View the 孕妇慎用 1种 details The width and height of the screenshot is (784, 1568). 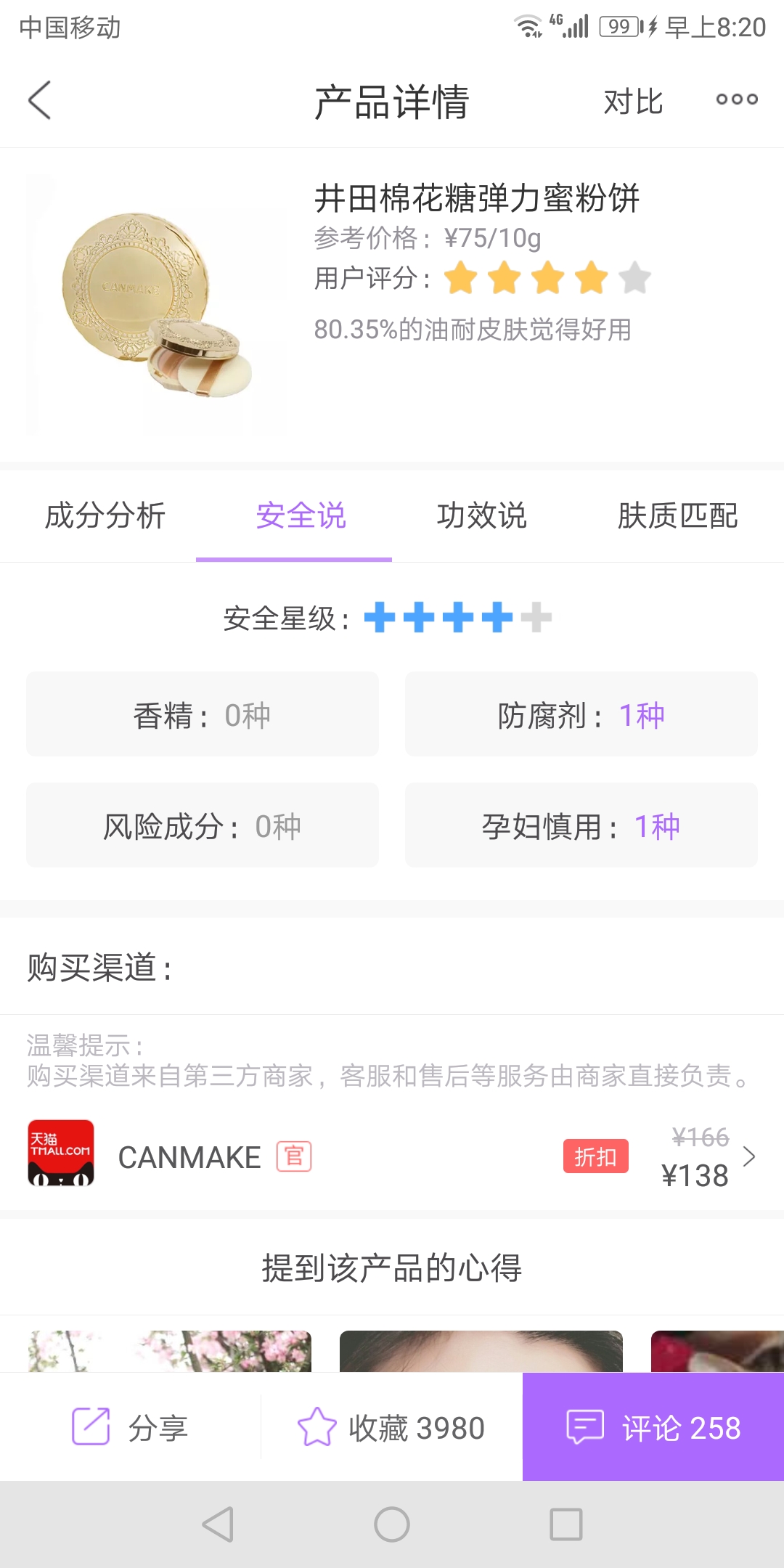click(x=581, y=825)
